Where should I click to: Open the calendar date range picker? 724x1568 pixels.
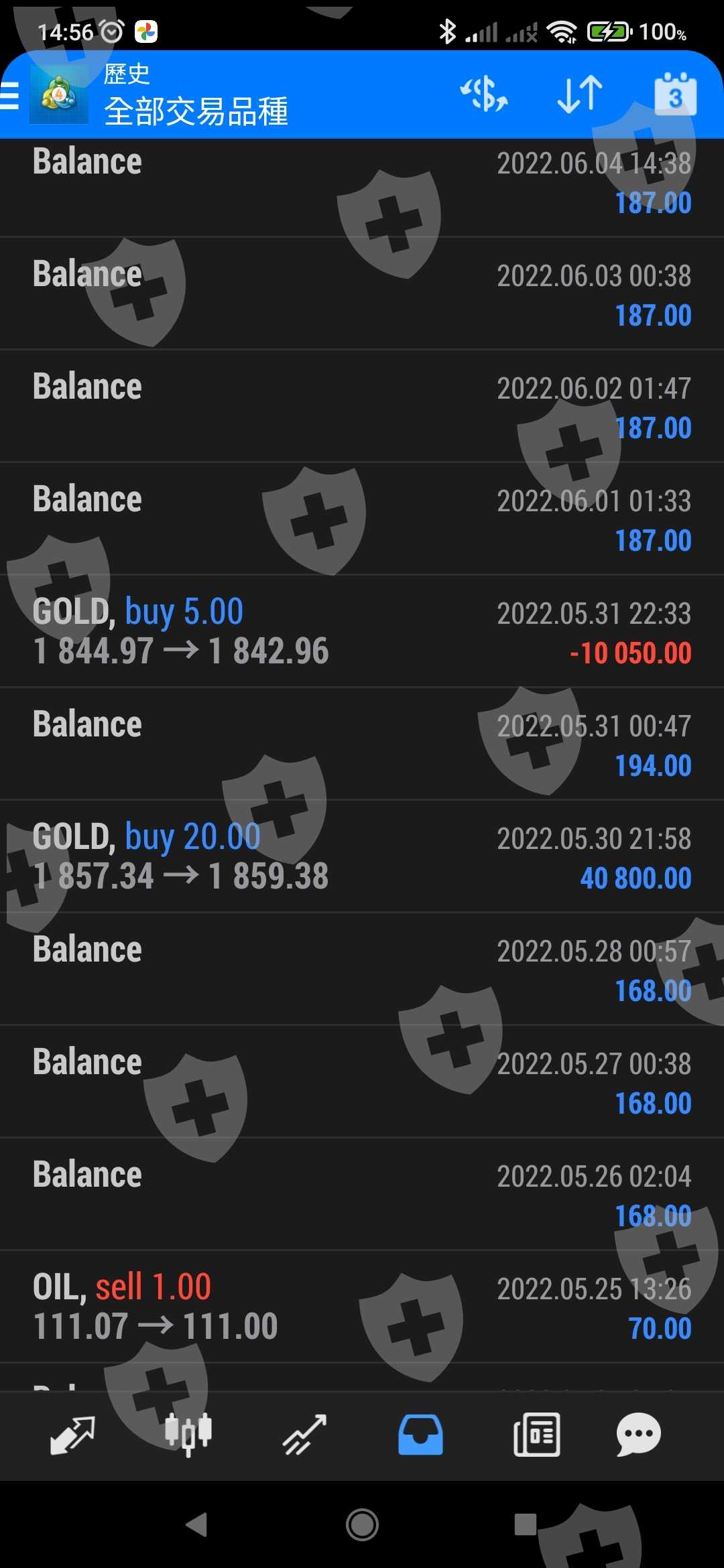pos(675,95)
